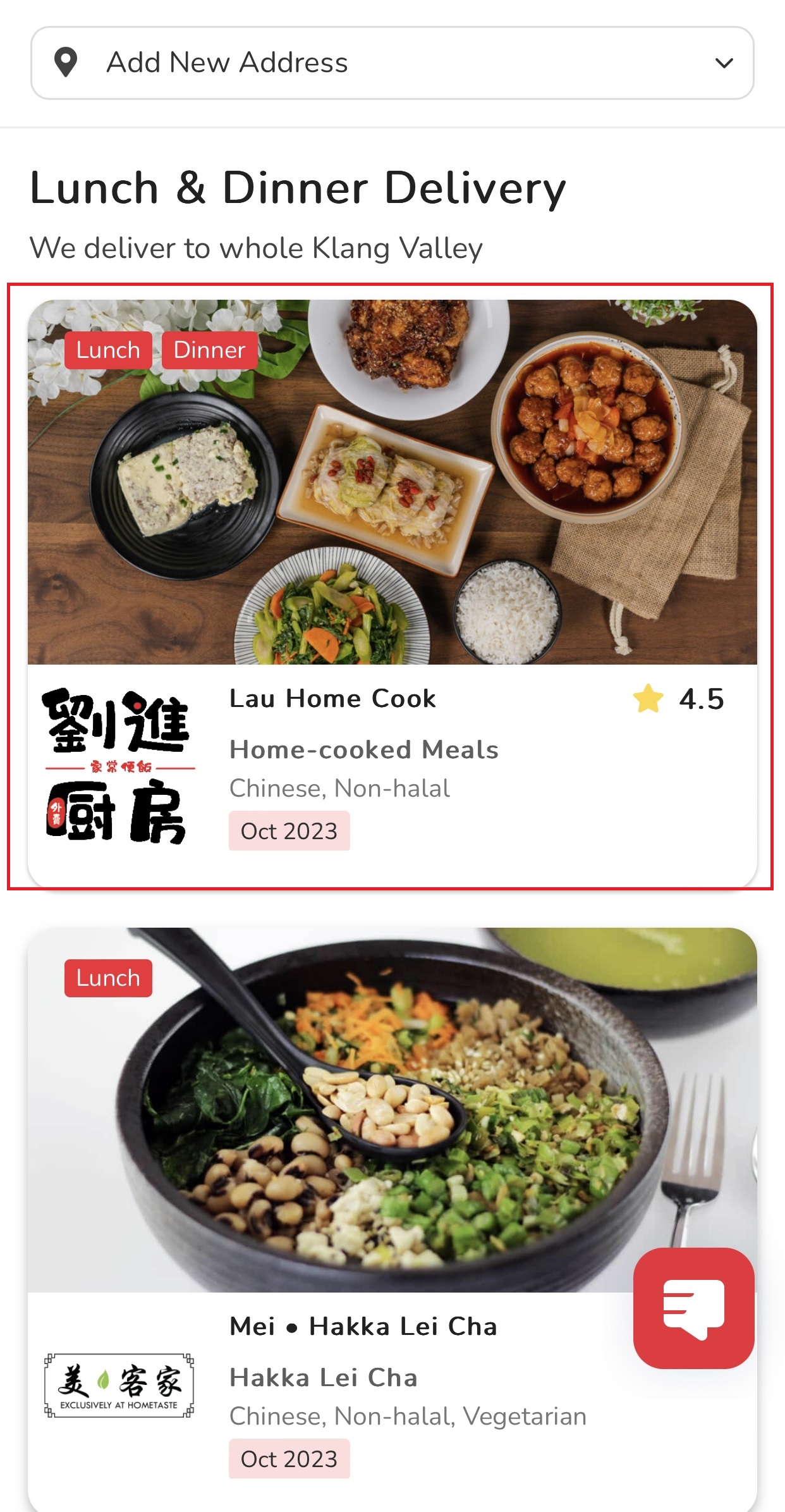785x1512 pixels.
Task: Tap the Chinese, Non-halal cuisine label
Action: [x=339, y=787]
